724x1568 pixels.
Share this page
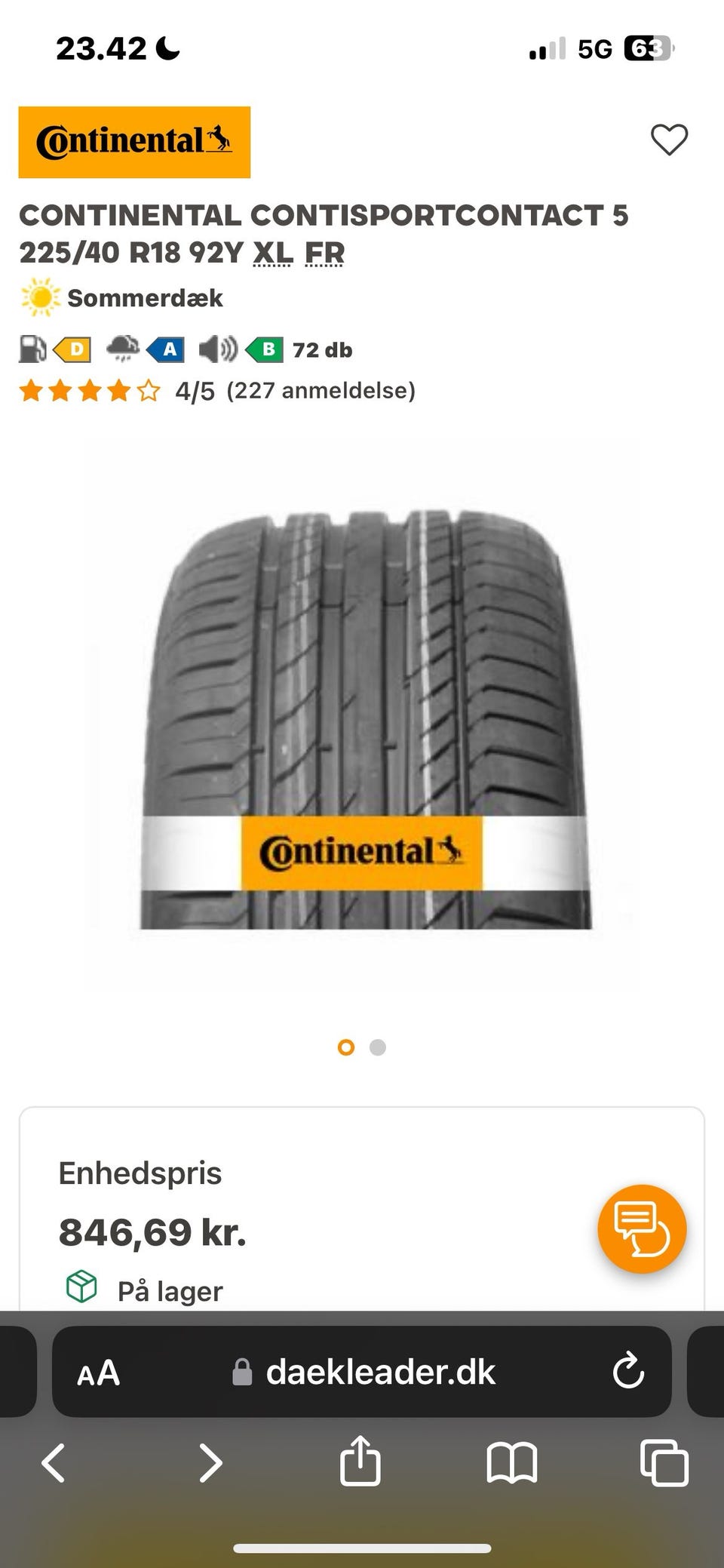click(x=360, y=1460)
